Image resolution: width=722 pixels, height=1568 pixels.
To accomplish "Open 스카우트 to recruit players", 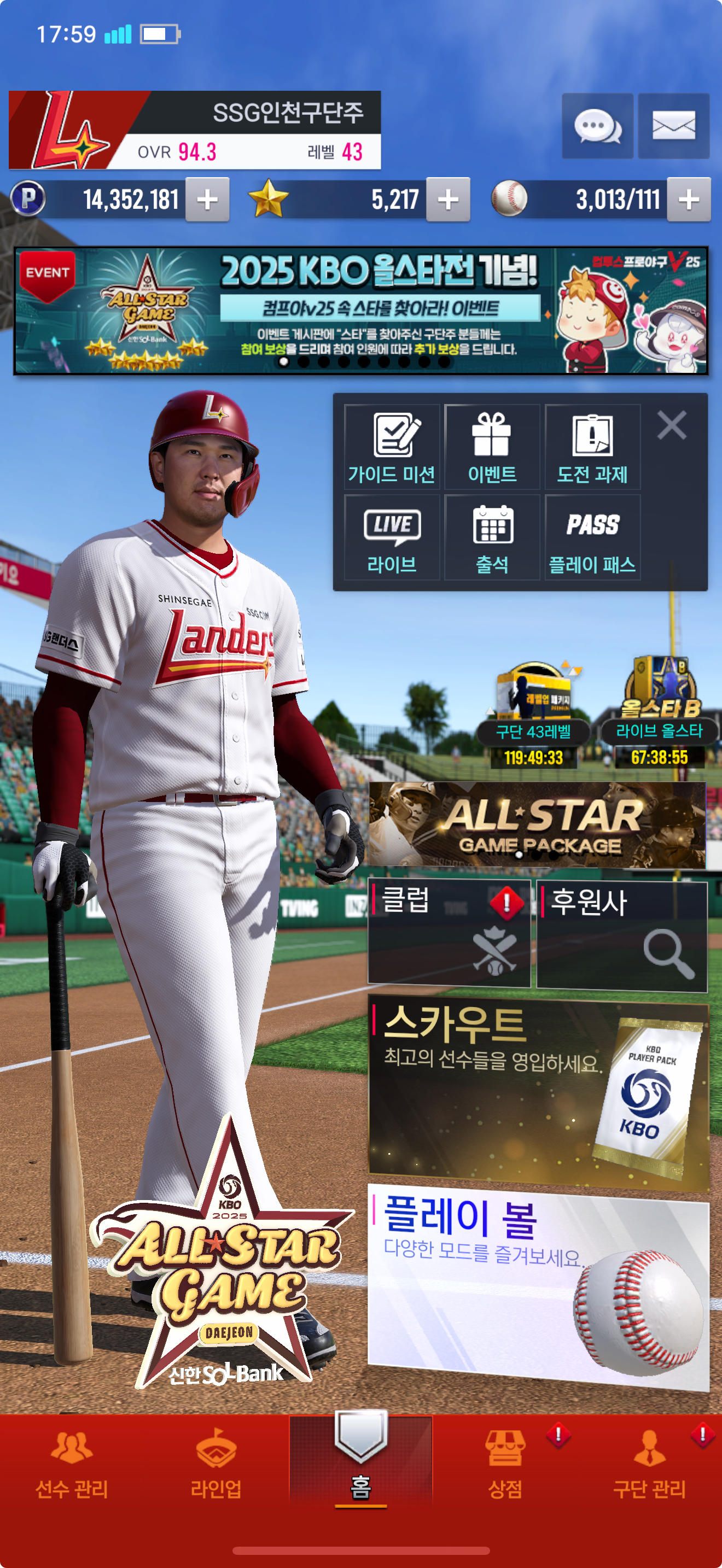I will 538,1092.
